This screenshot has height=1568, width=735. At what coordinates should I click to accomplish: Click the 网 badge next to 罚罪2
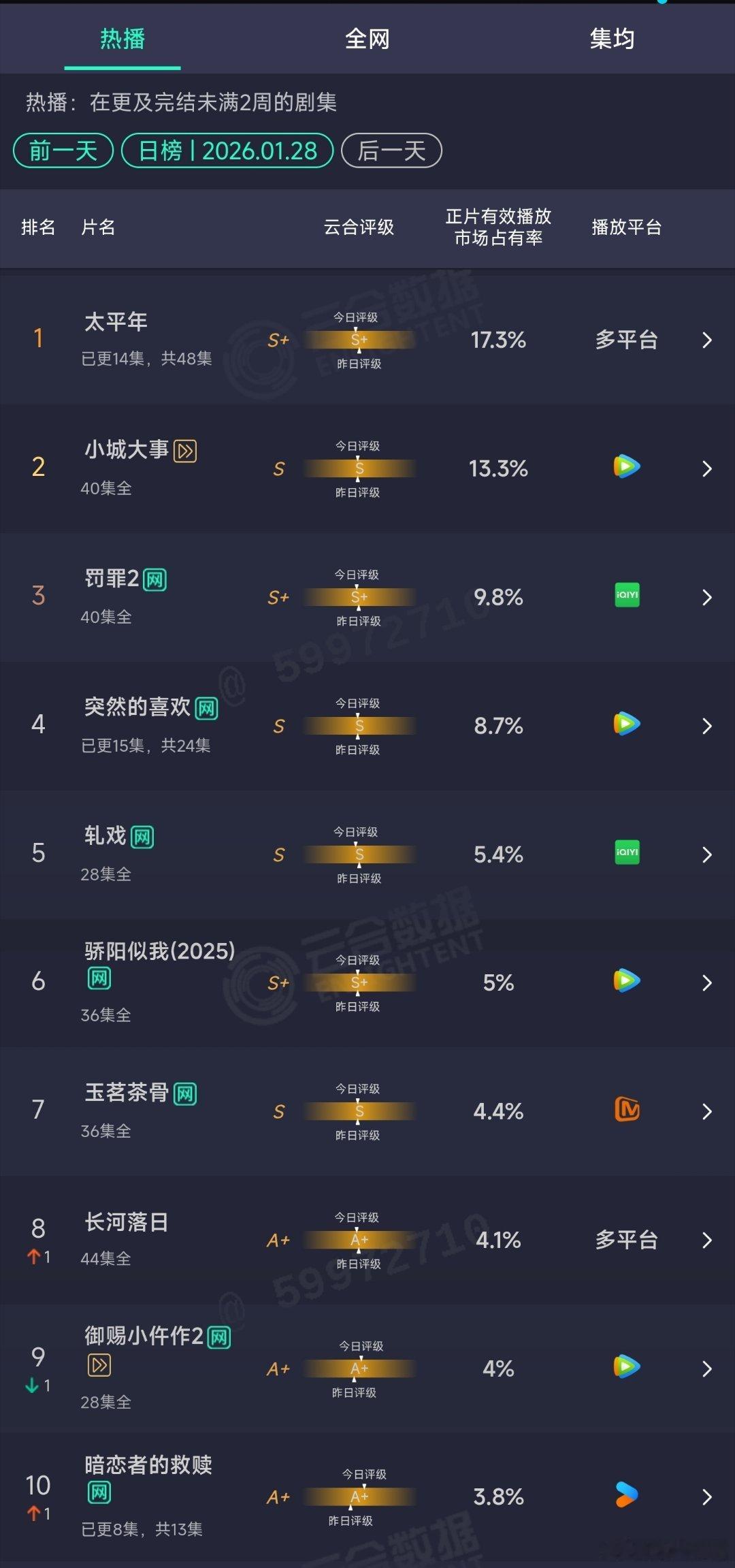(155, 579)
